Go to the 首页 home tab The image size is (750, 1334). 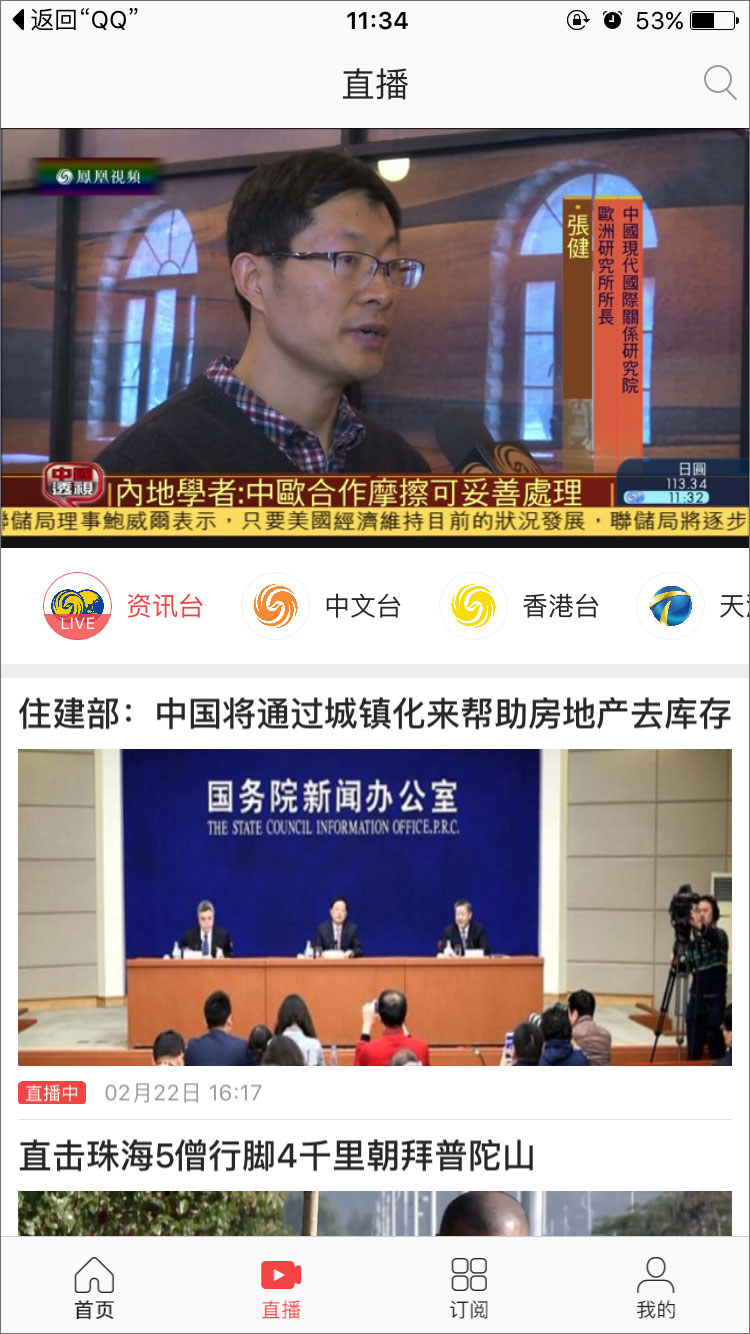(94, 1288)
